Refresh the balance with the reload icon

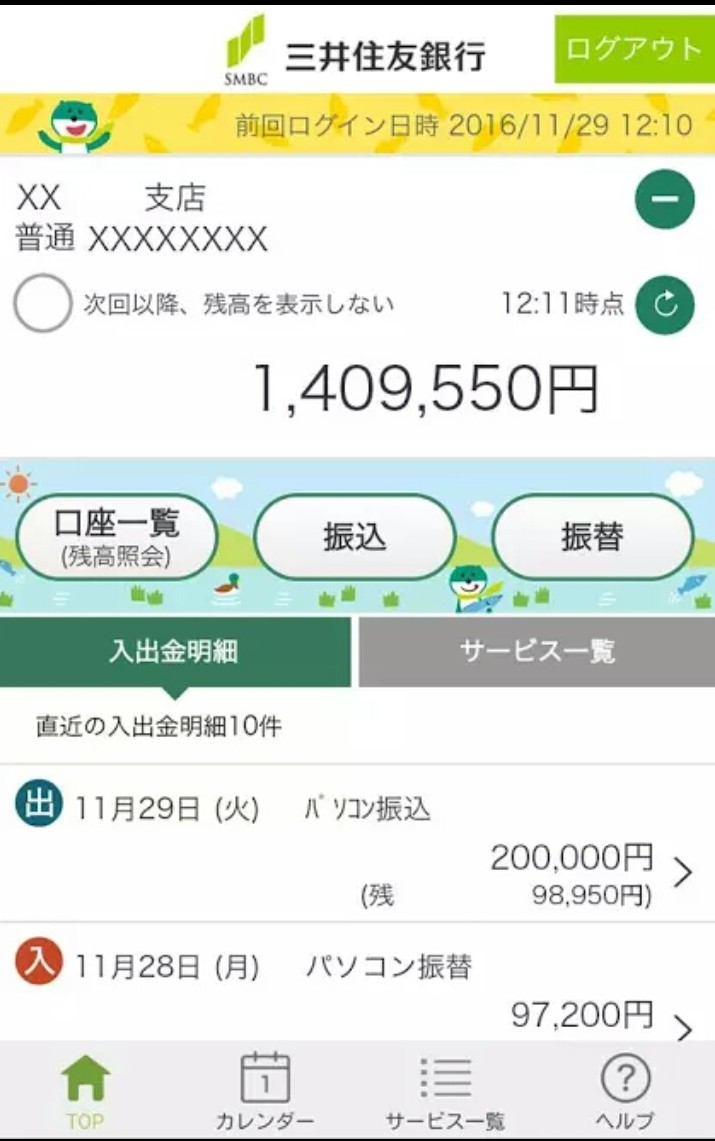pyautogui.click(x=664, y=304)
